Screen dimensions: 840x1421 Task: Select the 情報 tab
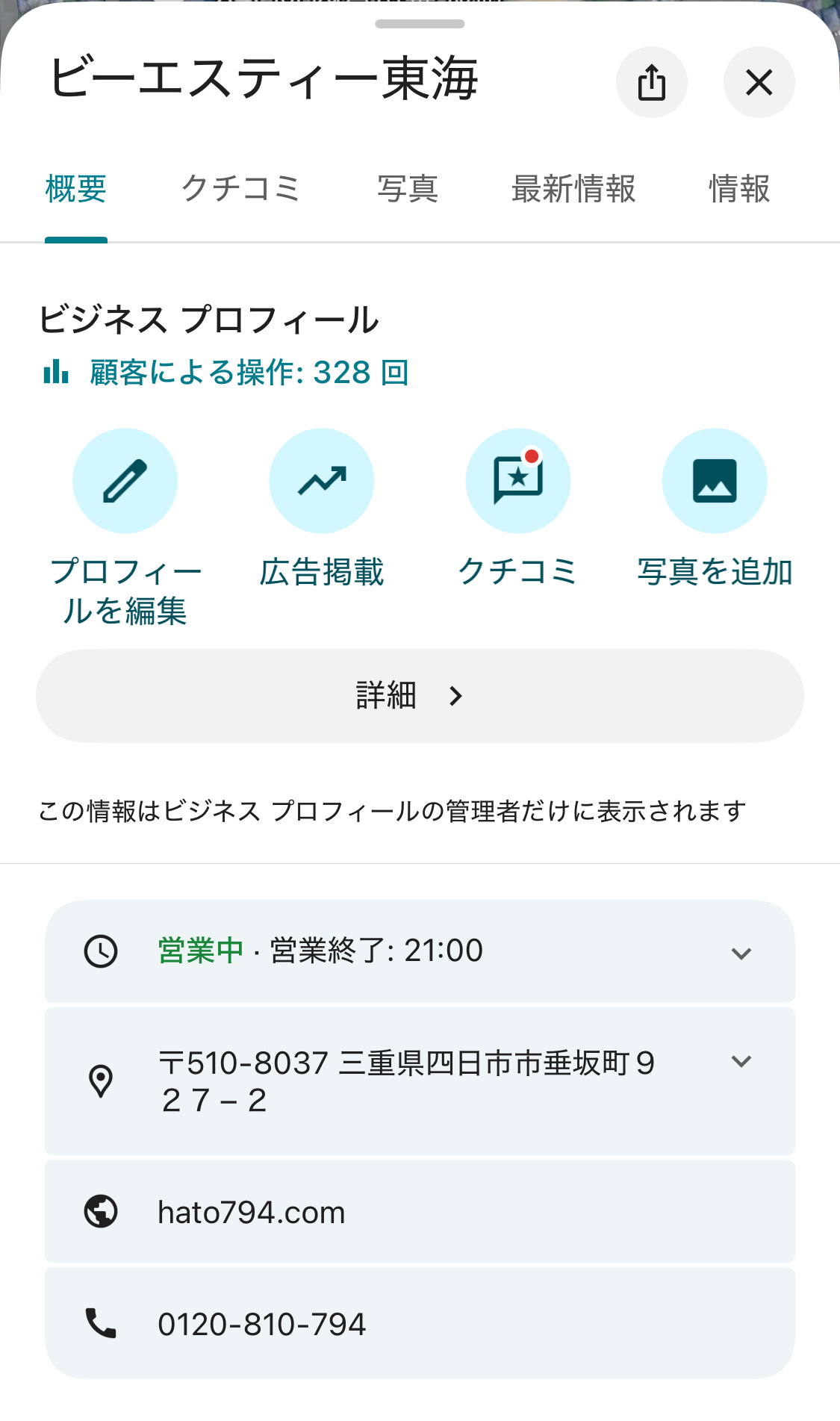pos(738,189)
